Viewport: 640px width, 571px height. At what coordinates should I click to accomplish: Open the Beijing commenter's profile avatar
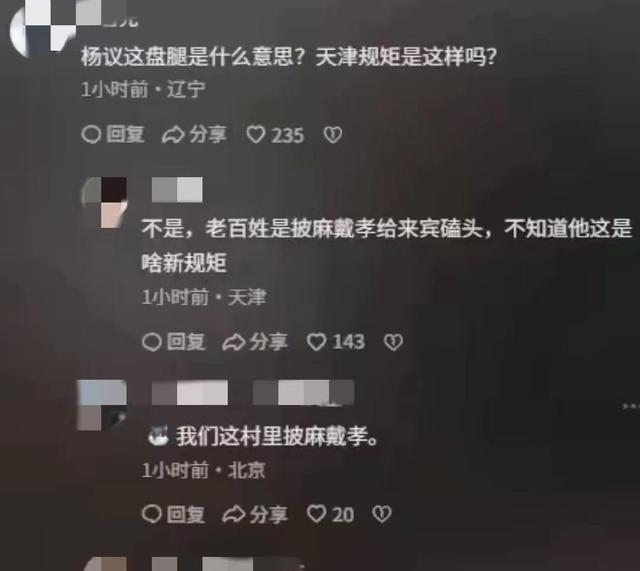click(103, 405)
